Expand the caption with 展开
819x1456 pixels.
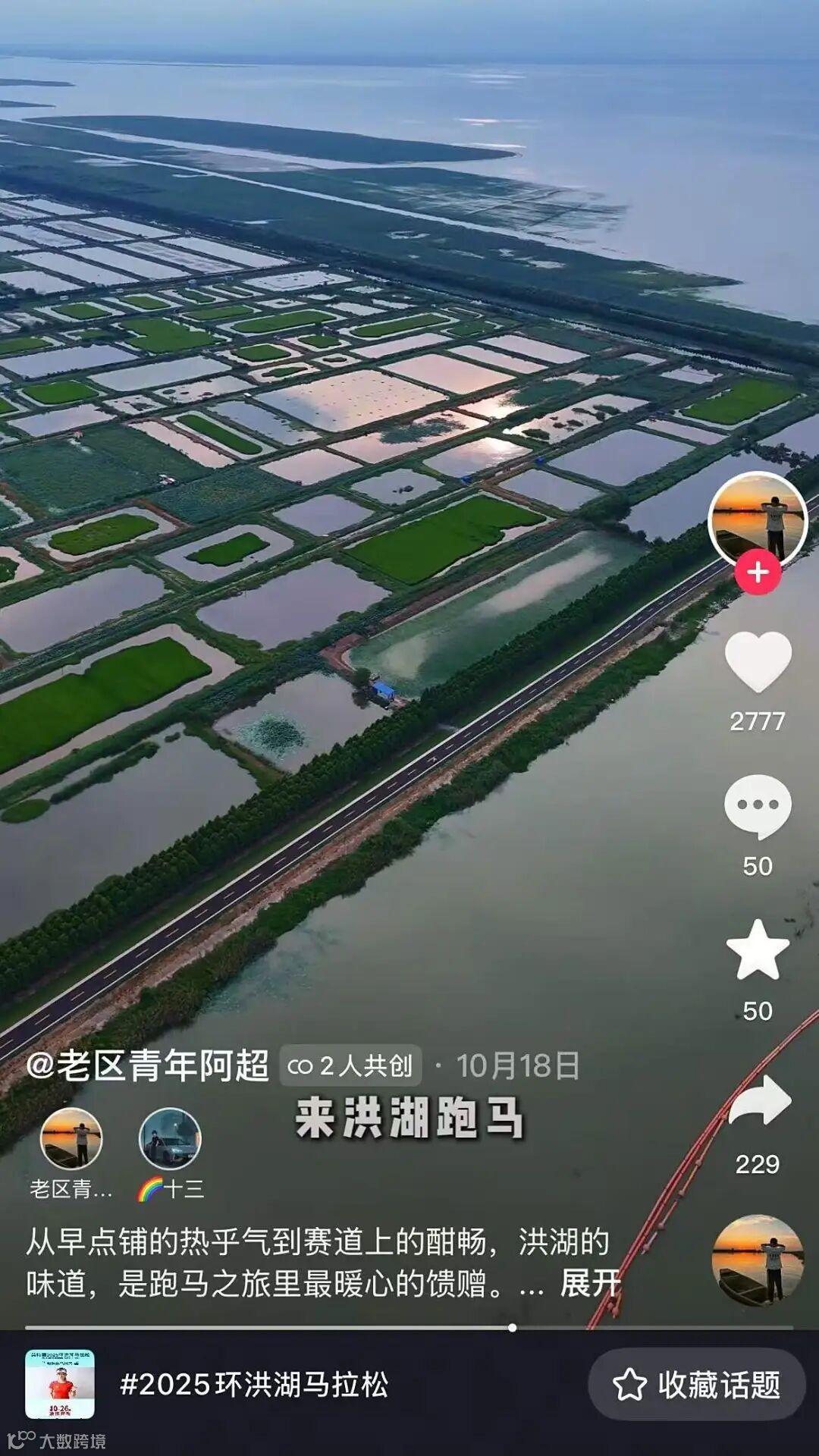click(589, 1284)
